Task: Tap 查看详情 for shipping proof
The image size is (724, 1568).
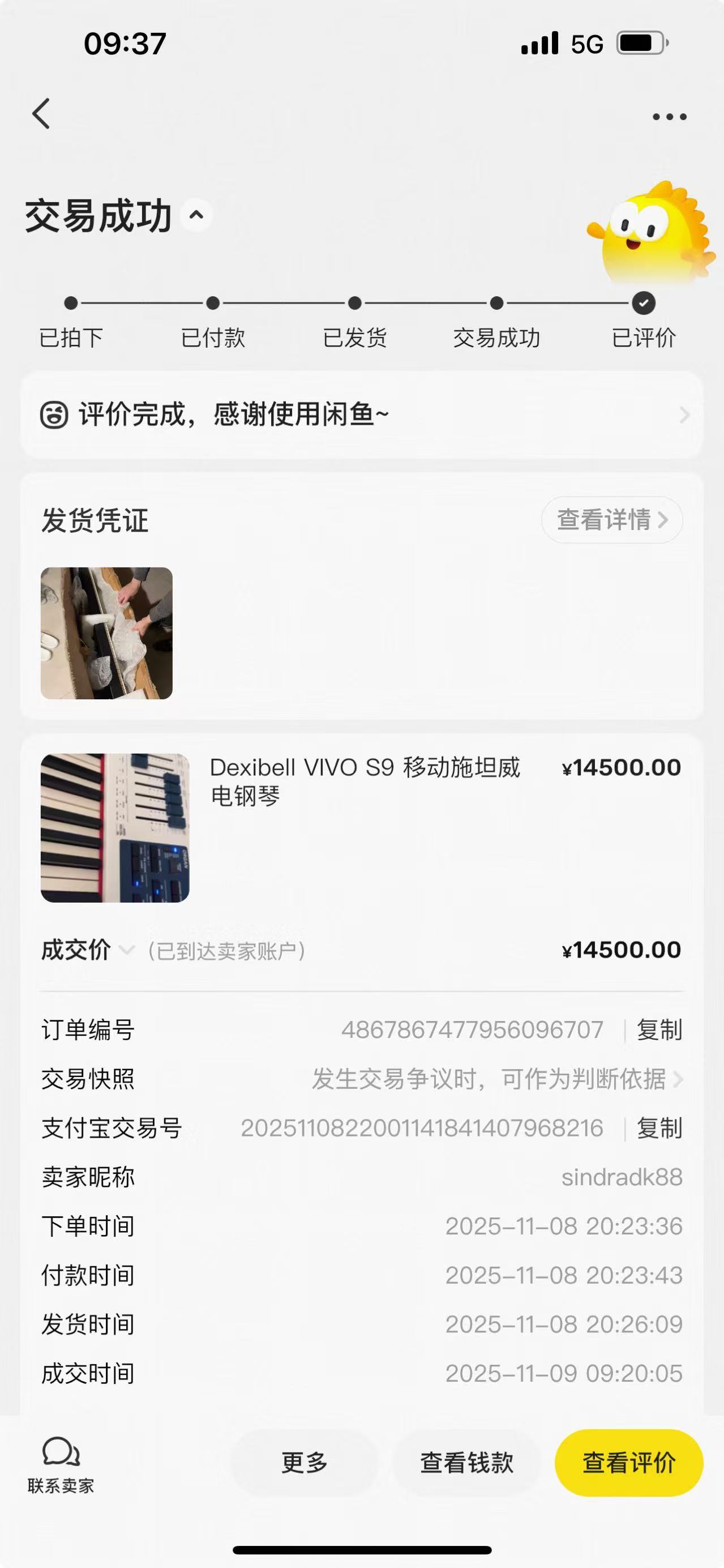Action: (x=611, y=520)
